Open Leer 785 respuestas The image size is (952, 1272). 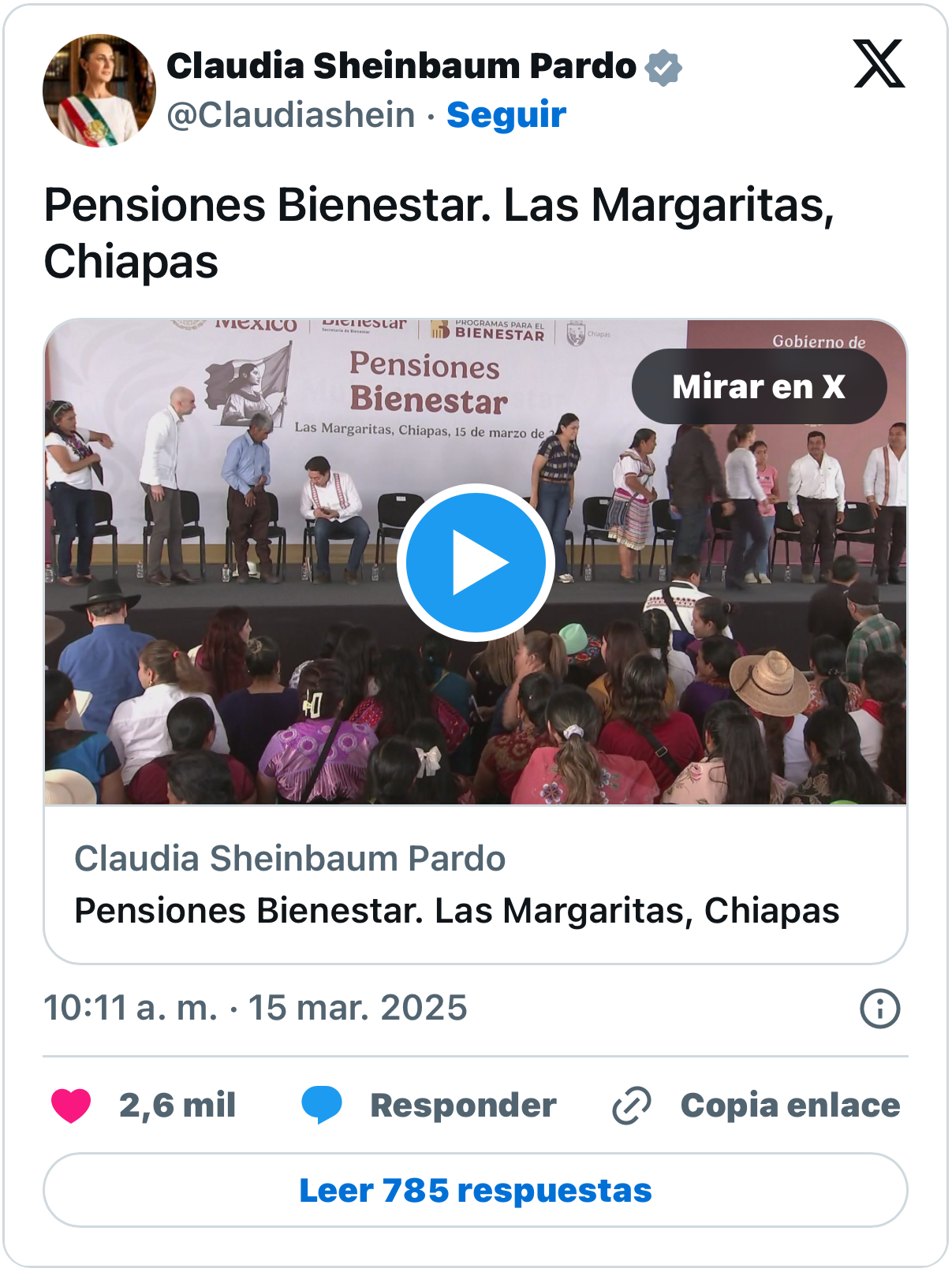(475, 1190)
